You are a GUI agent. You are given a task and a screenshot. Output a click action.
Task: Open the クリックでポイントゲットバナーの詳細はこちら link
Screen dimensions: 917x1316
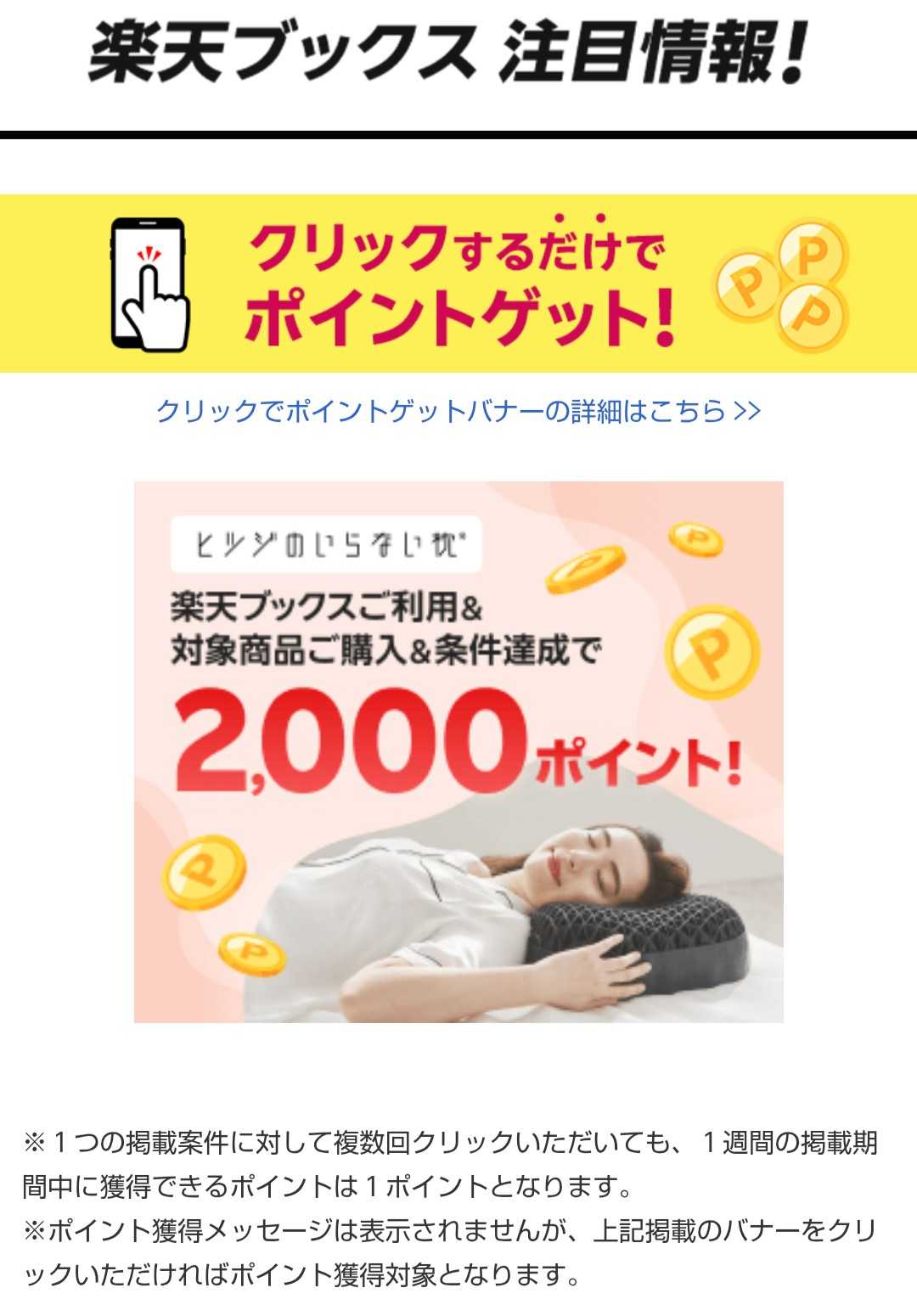pyautogui.click(x=458, y=412)
